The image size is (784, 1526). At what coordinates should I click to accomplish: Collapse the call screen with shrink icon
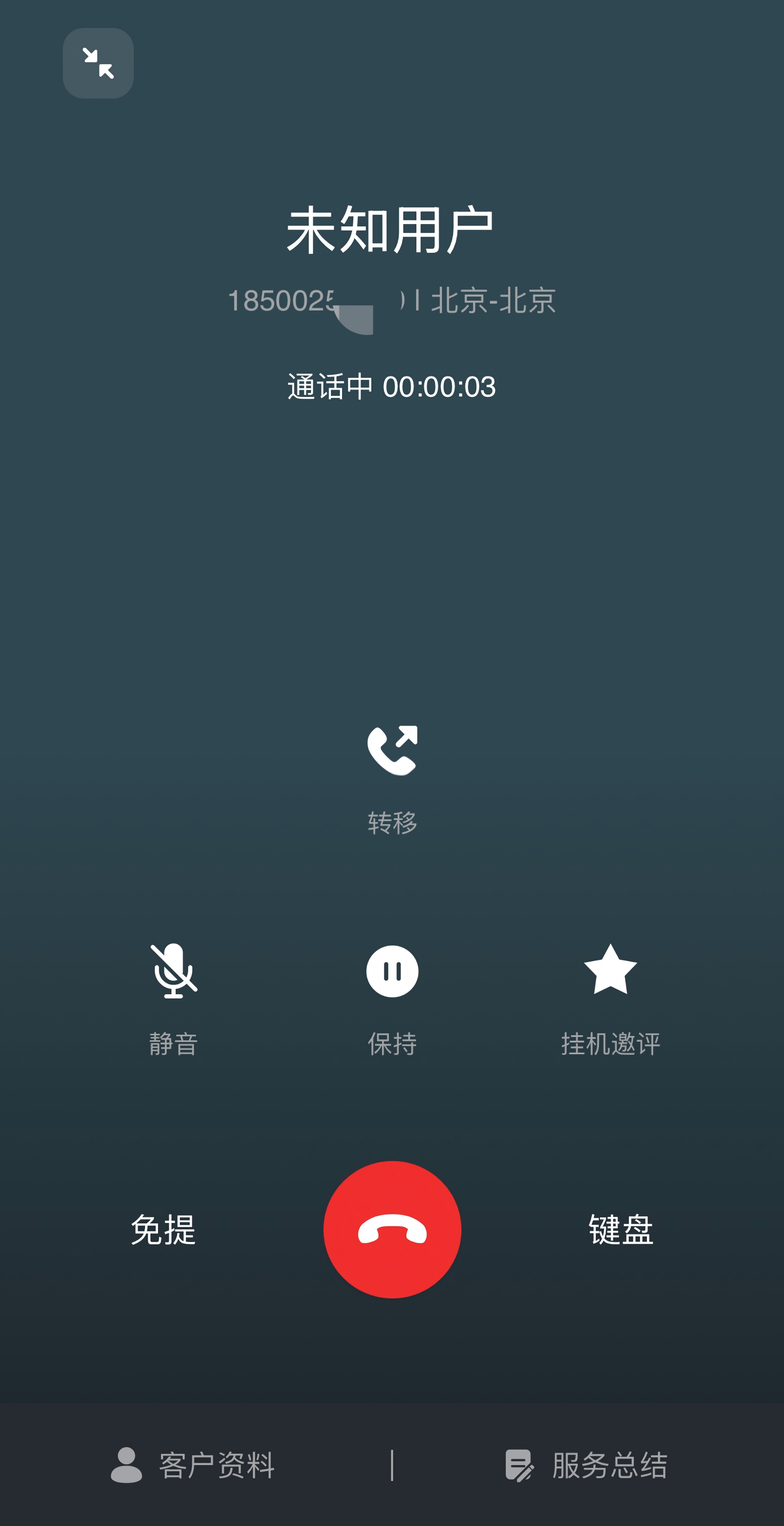pyautogui.click(x=99, y=63)
